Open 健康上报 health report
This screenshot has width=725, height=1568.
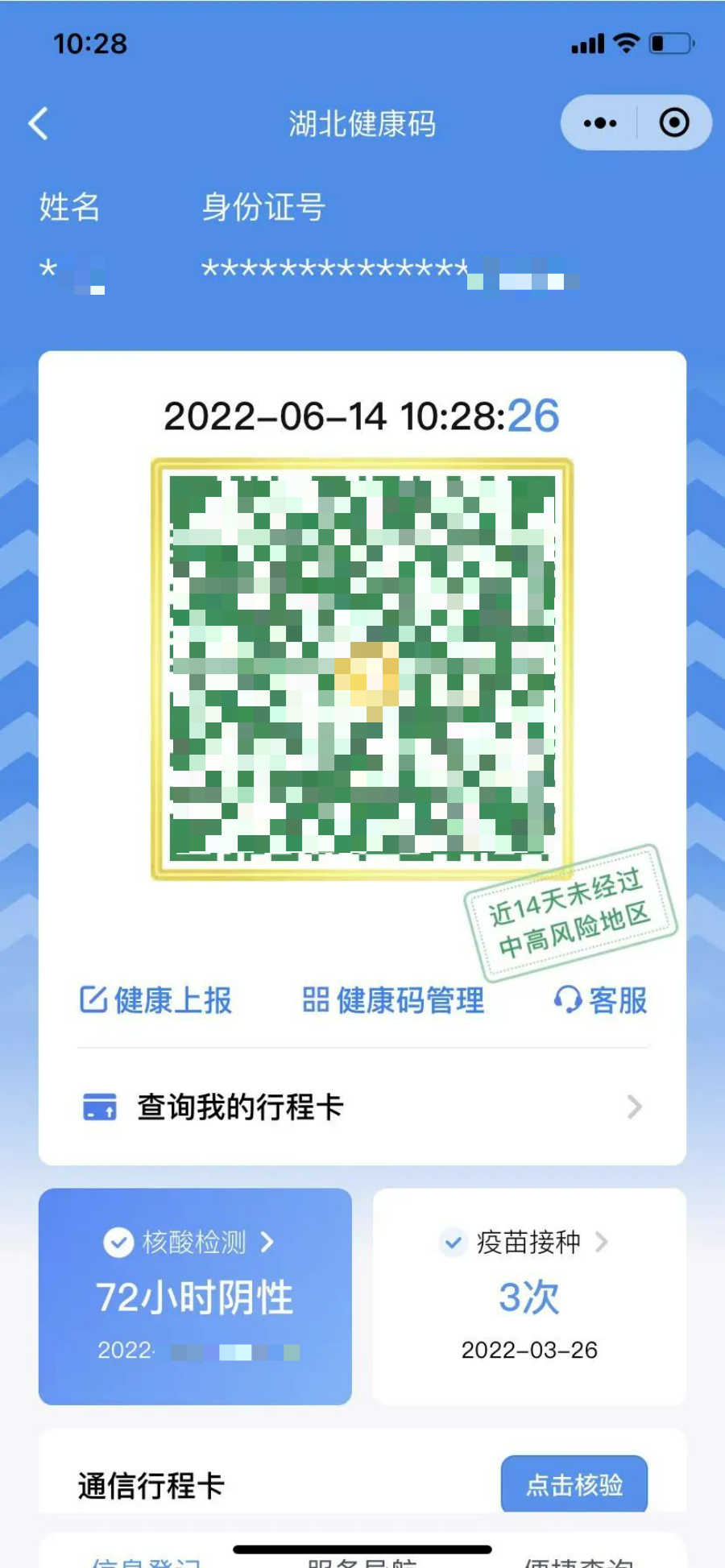[x=155, y=1000]
